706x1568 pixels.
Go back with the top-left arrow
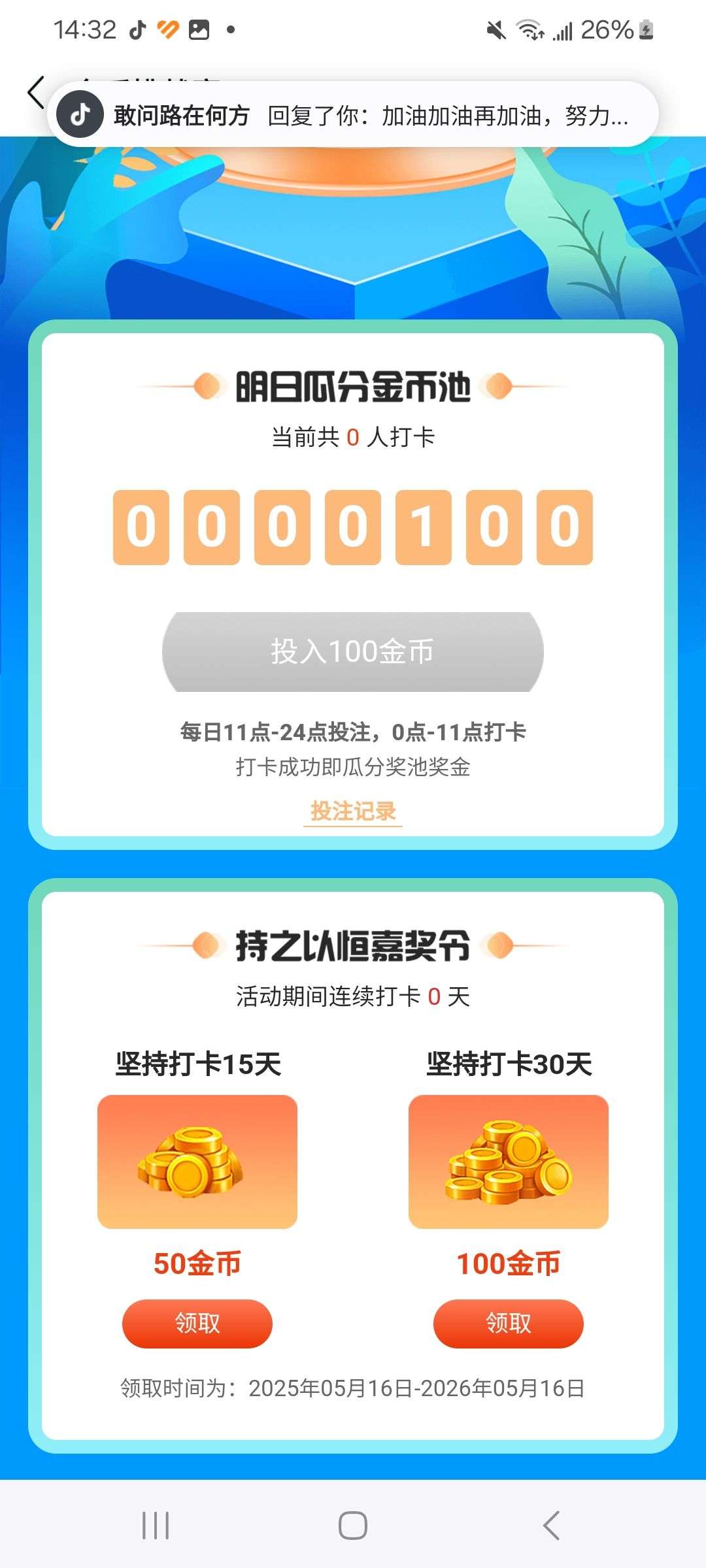click(36, 92)
